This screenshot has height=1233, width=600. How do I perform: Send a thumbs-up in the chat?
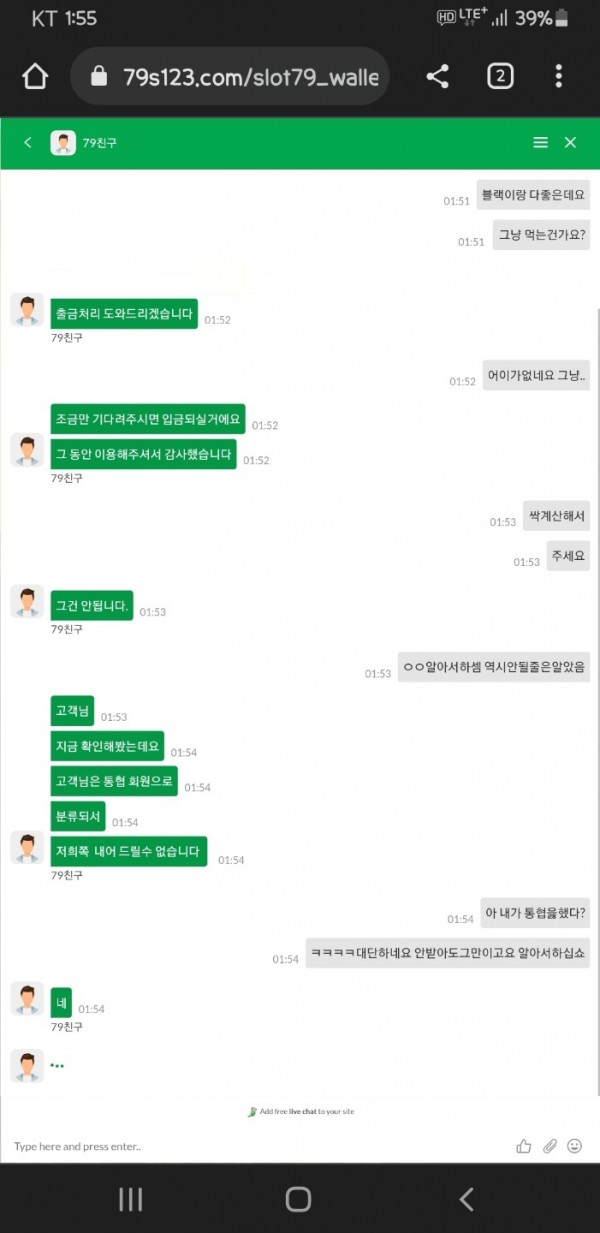[524, 1146]
